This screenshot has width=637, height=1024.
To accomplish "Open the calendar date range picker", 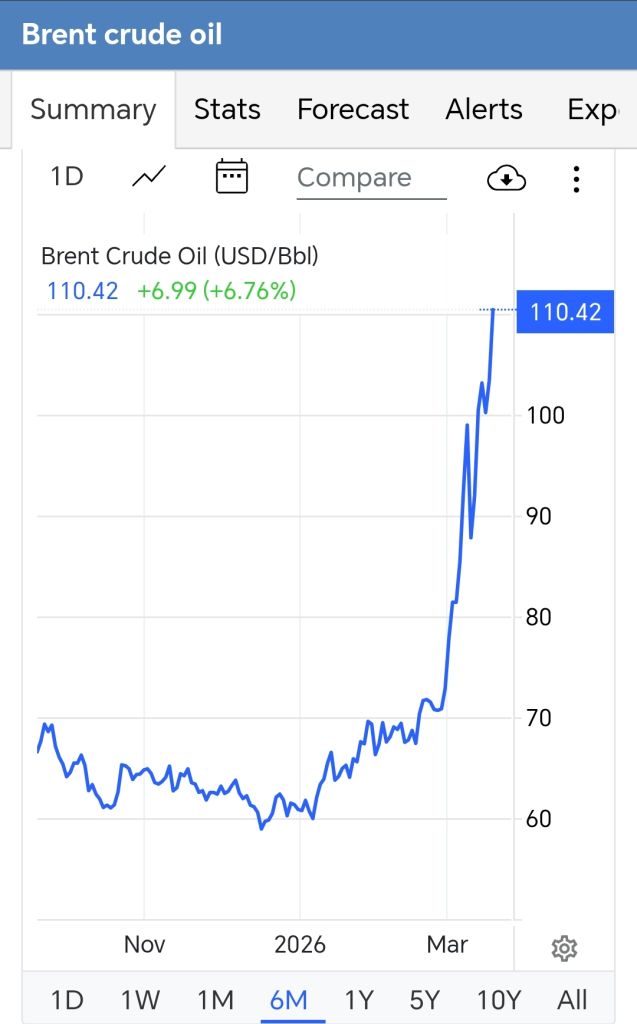I will (232, 177).
